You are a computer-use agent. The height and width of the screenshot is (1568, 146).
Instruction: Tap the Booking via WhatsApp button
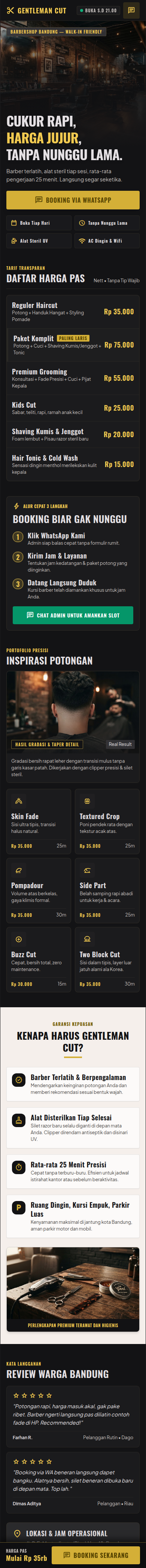tap(73, 200)
